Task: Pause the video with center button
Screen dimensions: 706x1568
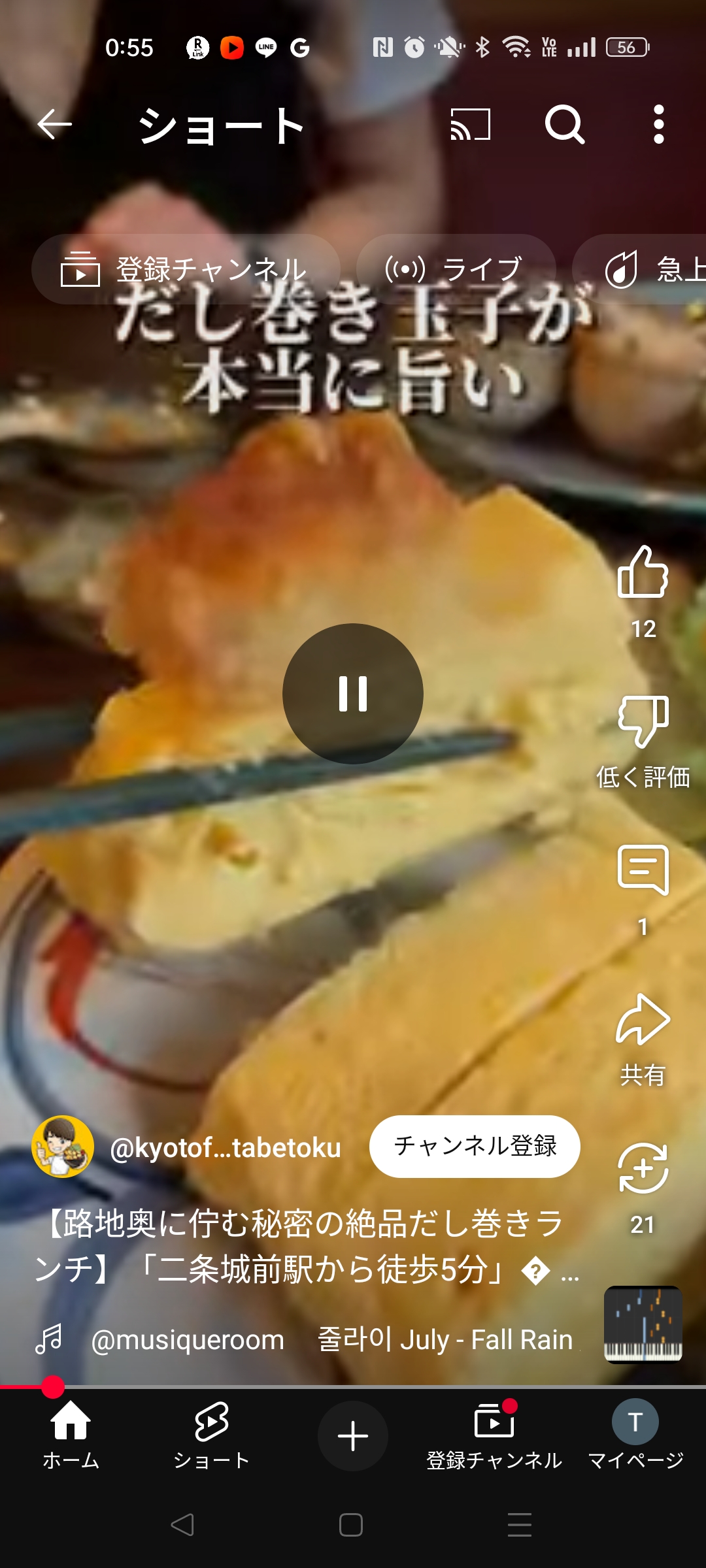Action: [353, 694]
